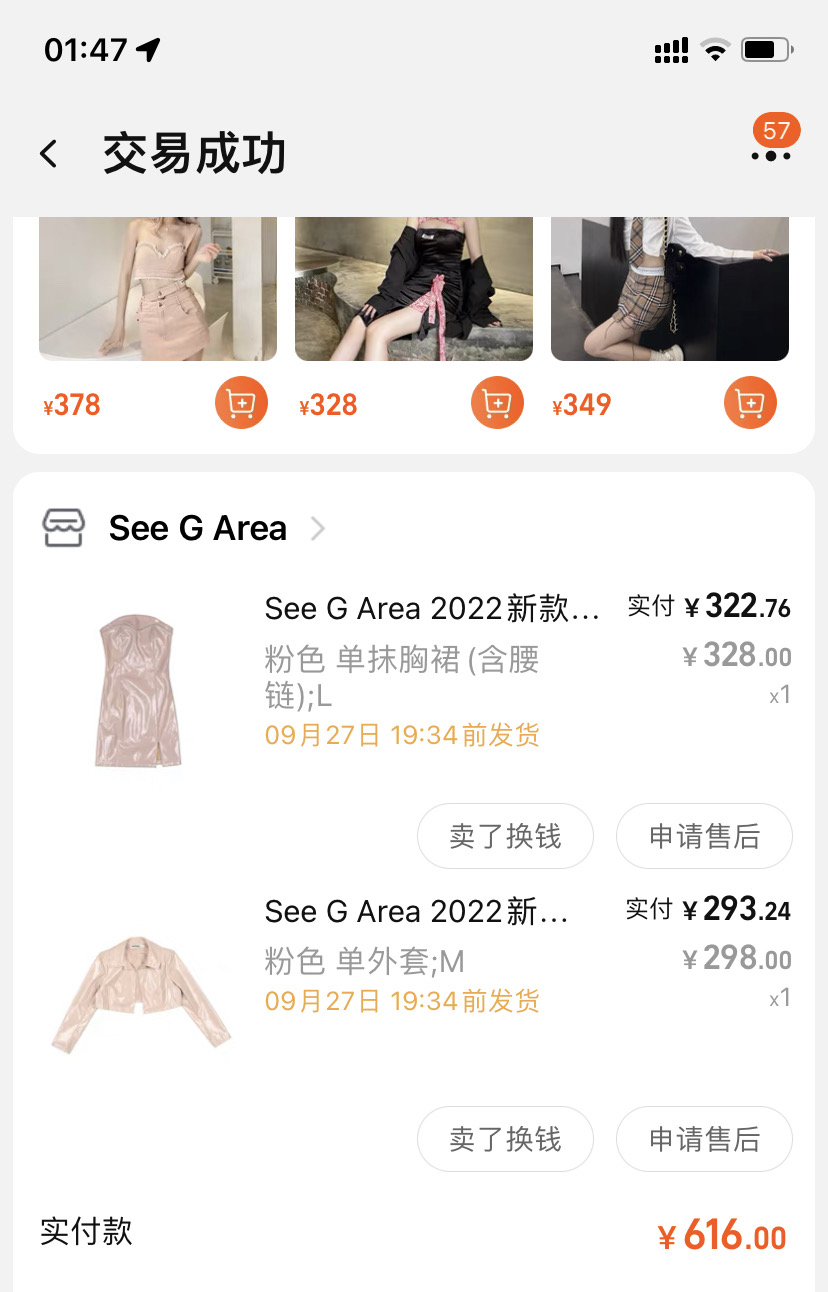Image resolution: width=828 pixels, height=1292 pixels.
Task: Open the more options ellipsis menu
Action: pos(771,155)
